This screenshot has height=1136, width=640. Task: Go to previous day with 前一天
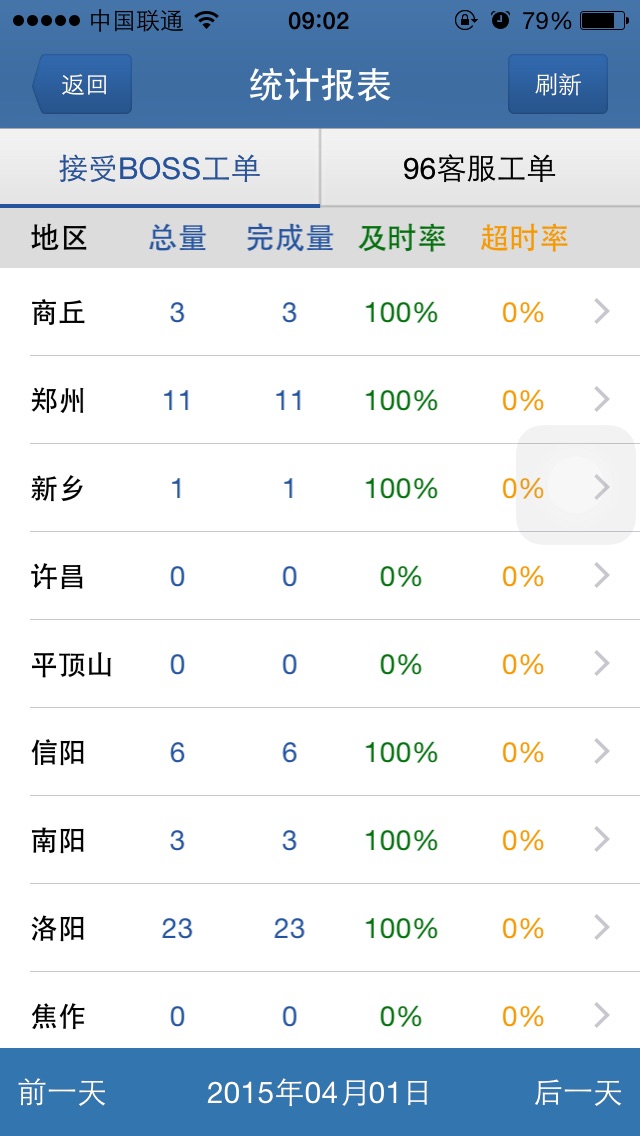pos(62,1093)
